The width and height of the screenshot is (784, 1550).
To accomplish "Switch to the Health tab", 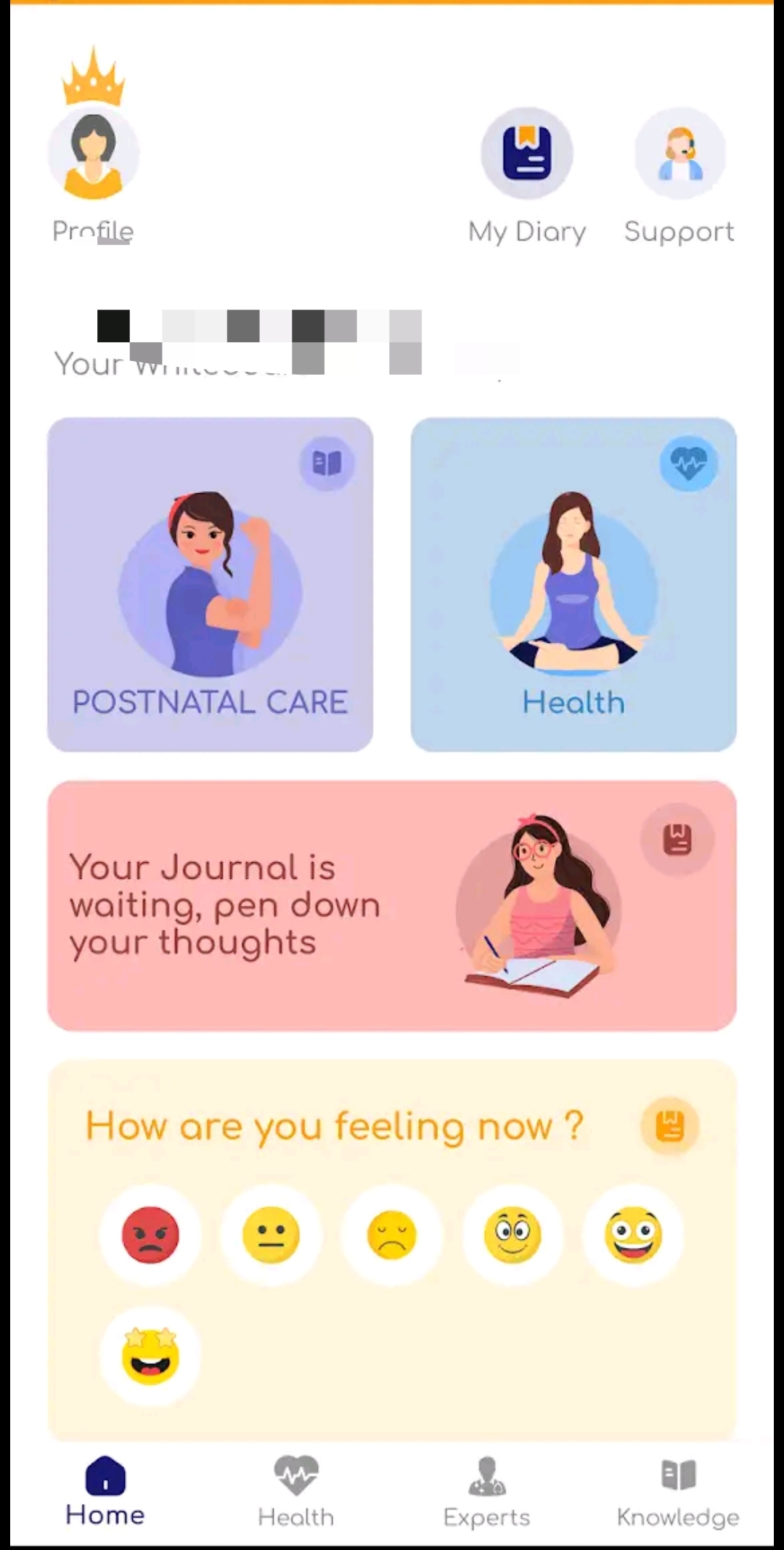I will (296, 1493).
